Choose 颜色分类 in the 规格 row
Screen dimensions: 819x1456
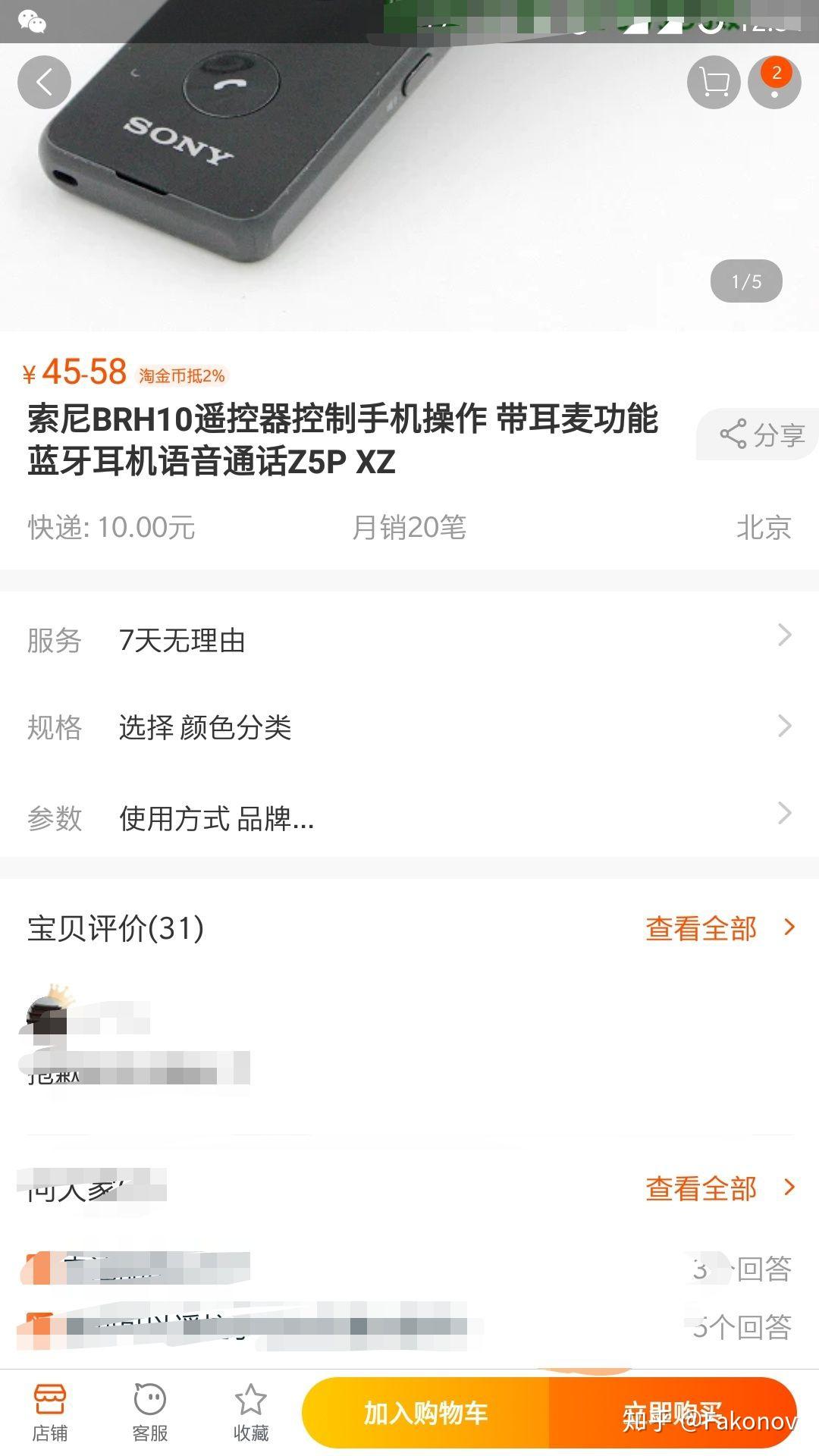[x=409, y=726]
